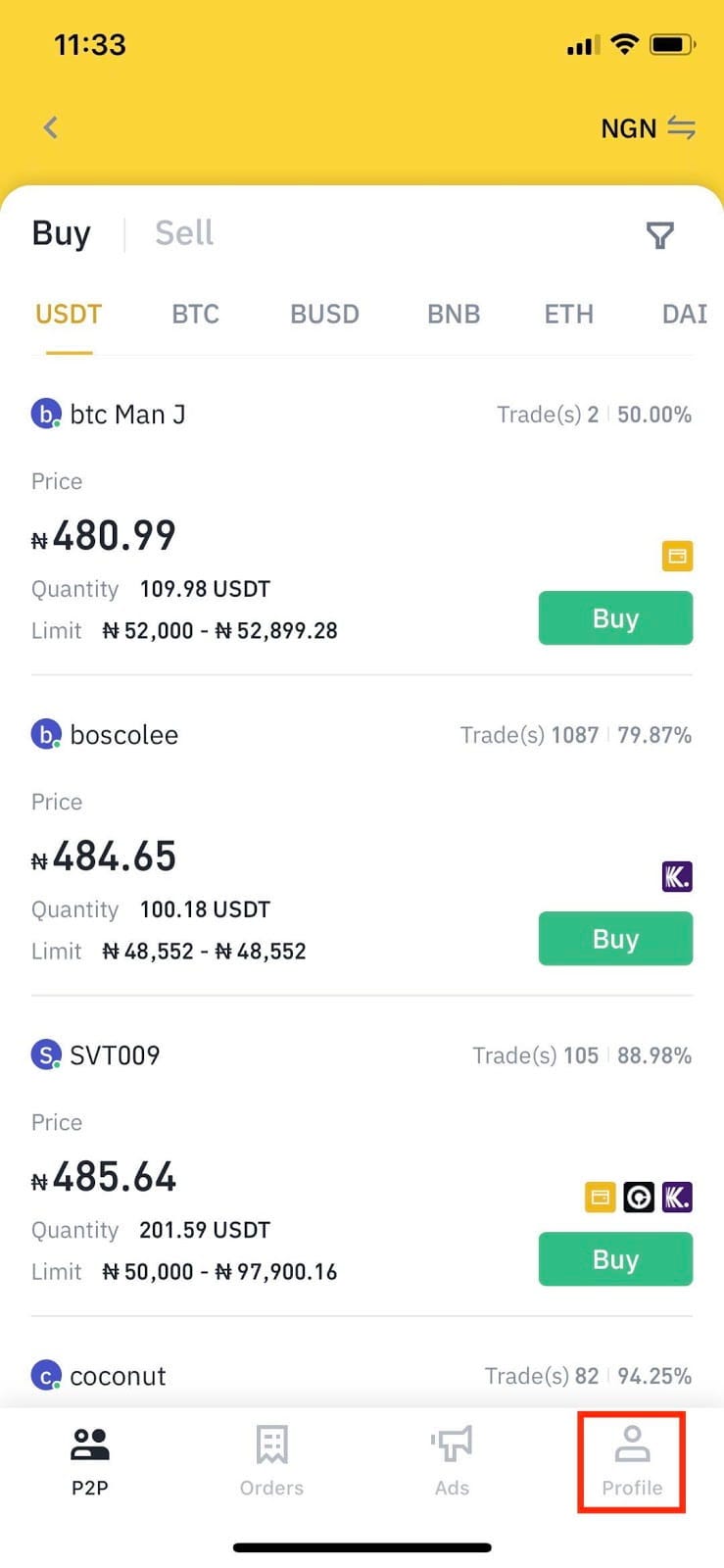724x1568 pixels.
Task: Open the Ads section
Action: click(451, 1460)
